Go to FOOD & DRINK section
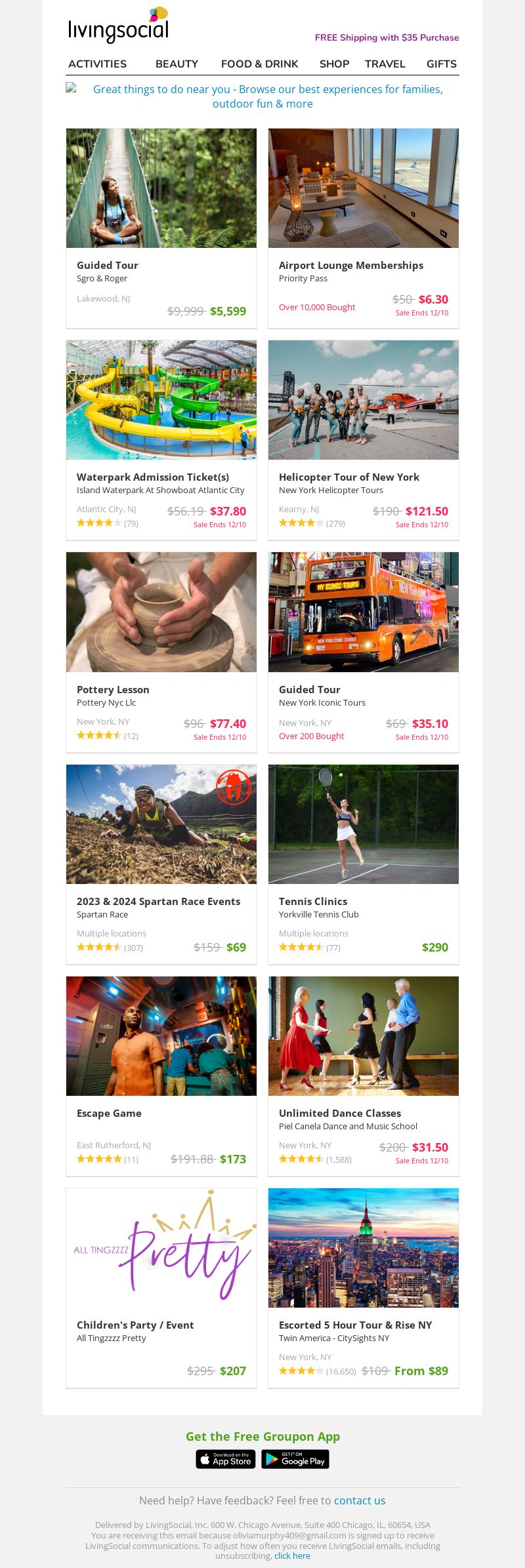This screenshot has height=1568, width=525. [259, 64]
